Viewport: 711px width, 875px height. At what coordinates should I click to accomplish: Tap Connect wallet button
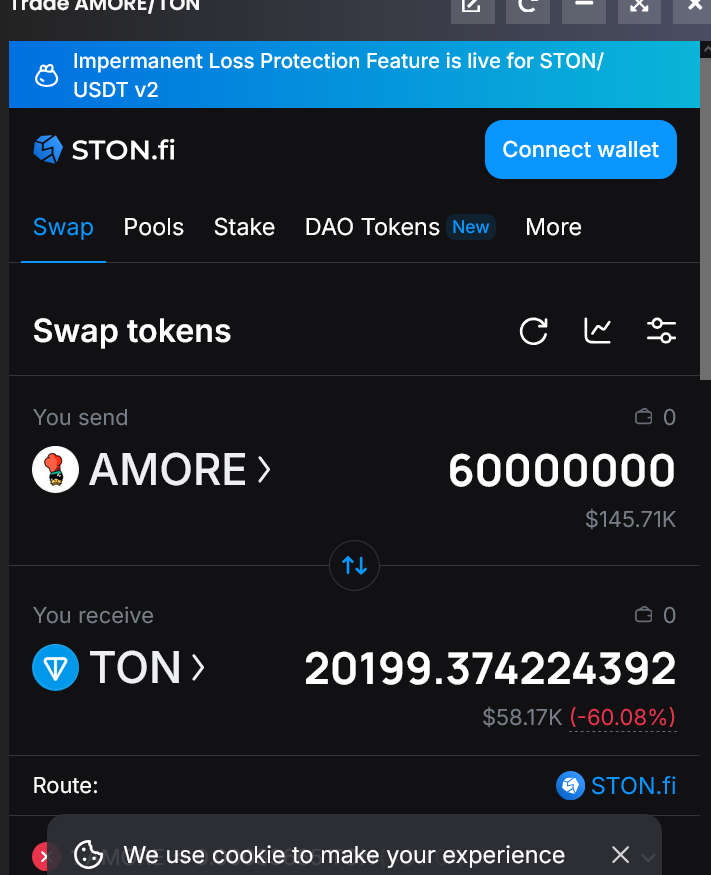(580, 150)
